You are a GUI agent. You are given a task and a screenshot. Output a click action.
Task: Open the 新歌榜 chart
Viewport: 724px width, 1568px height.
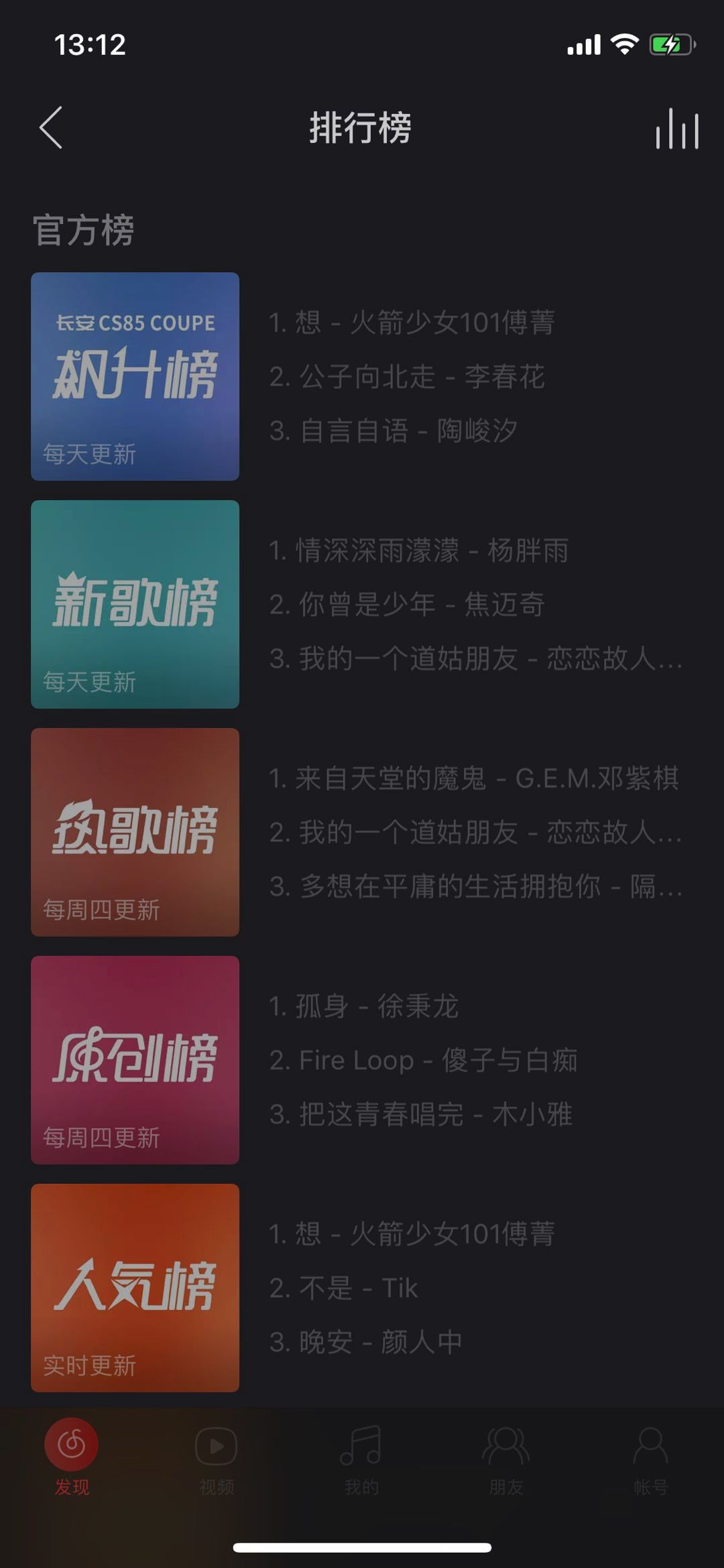click(135, 604)
